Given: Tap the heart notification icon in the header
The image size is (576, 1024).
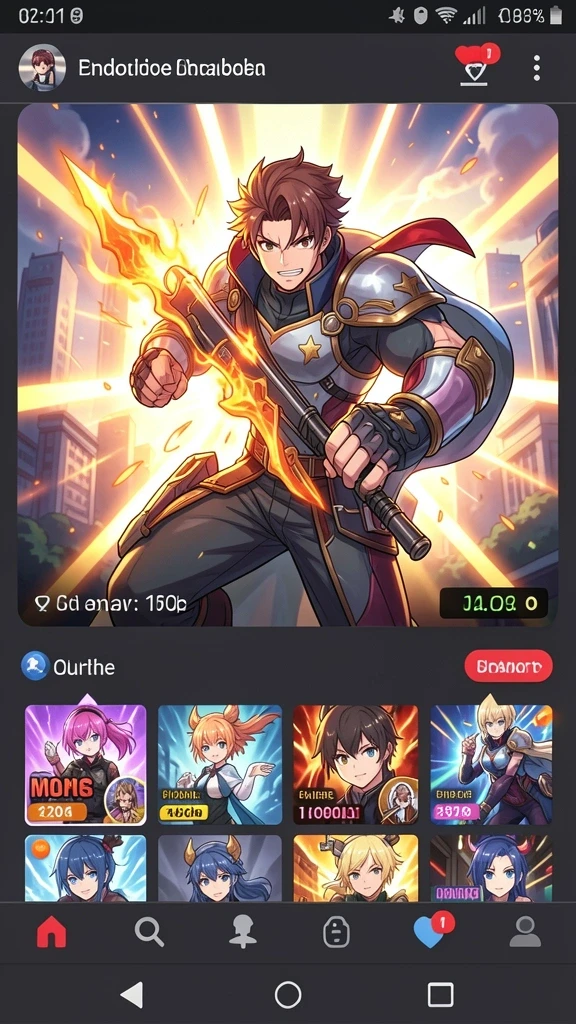Looking at the screenshot, I should coord(477,63).
